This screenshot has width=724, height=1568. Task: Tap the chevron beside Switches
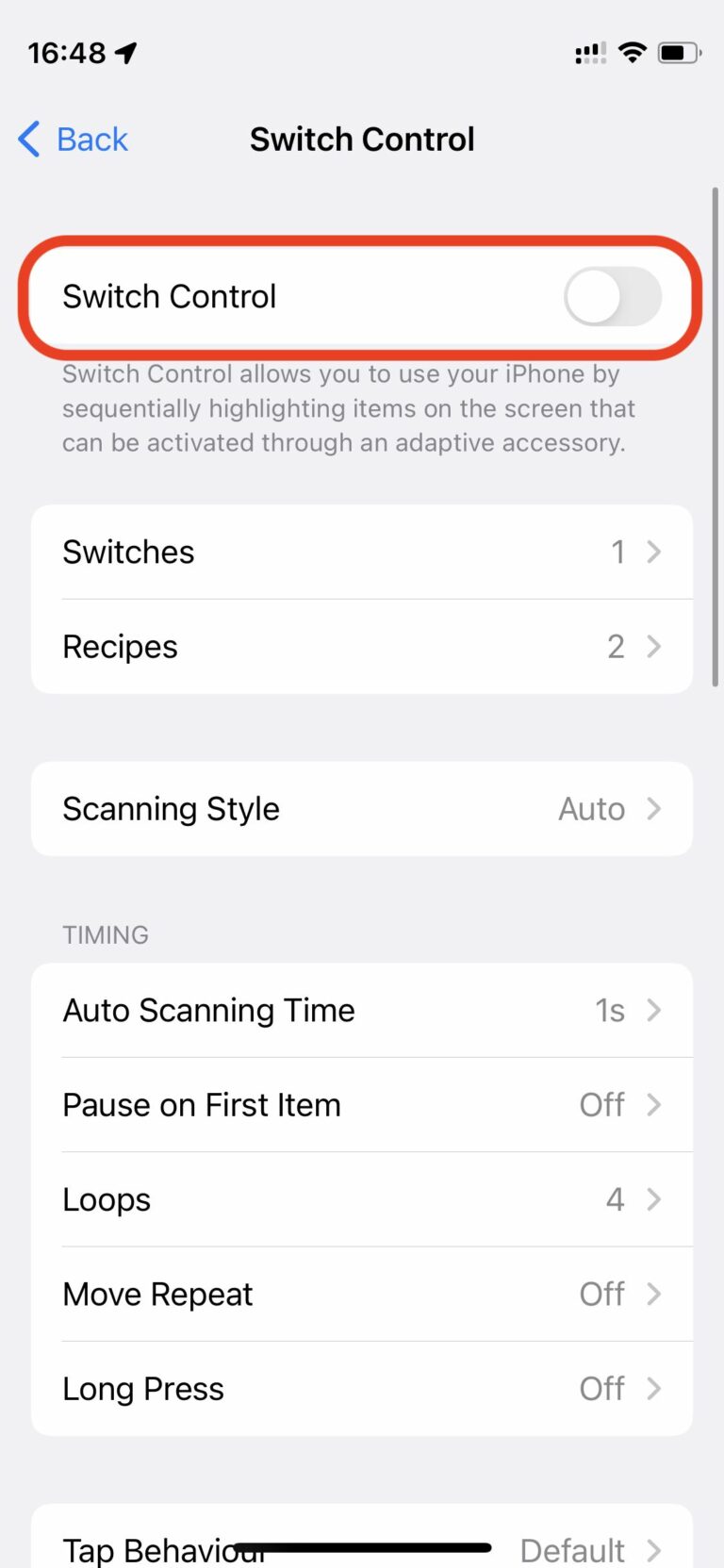pyautogui.click(x=652, y=552)
